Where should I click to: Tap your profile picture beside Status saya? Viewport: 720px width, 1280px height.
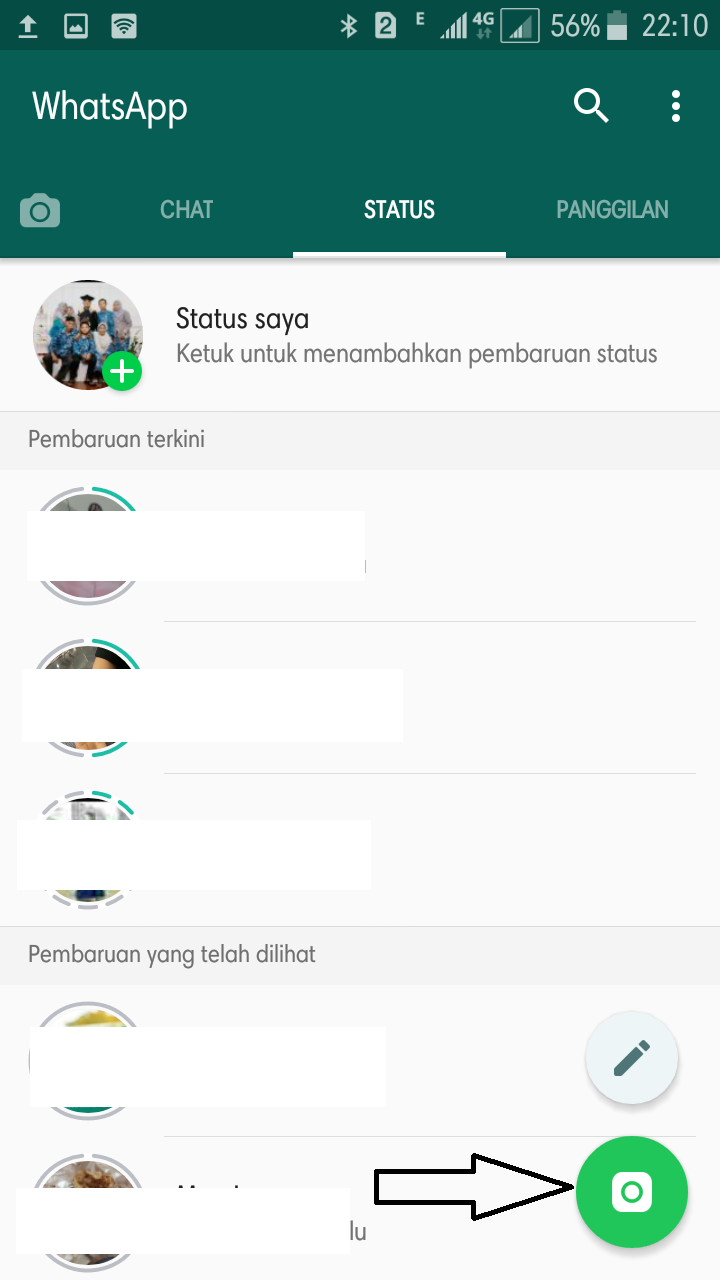(87, 335)
